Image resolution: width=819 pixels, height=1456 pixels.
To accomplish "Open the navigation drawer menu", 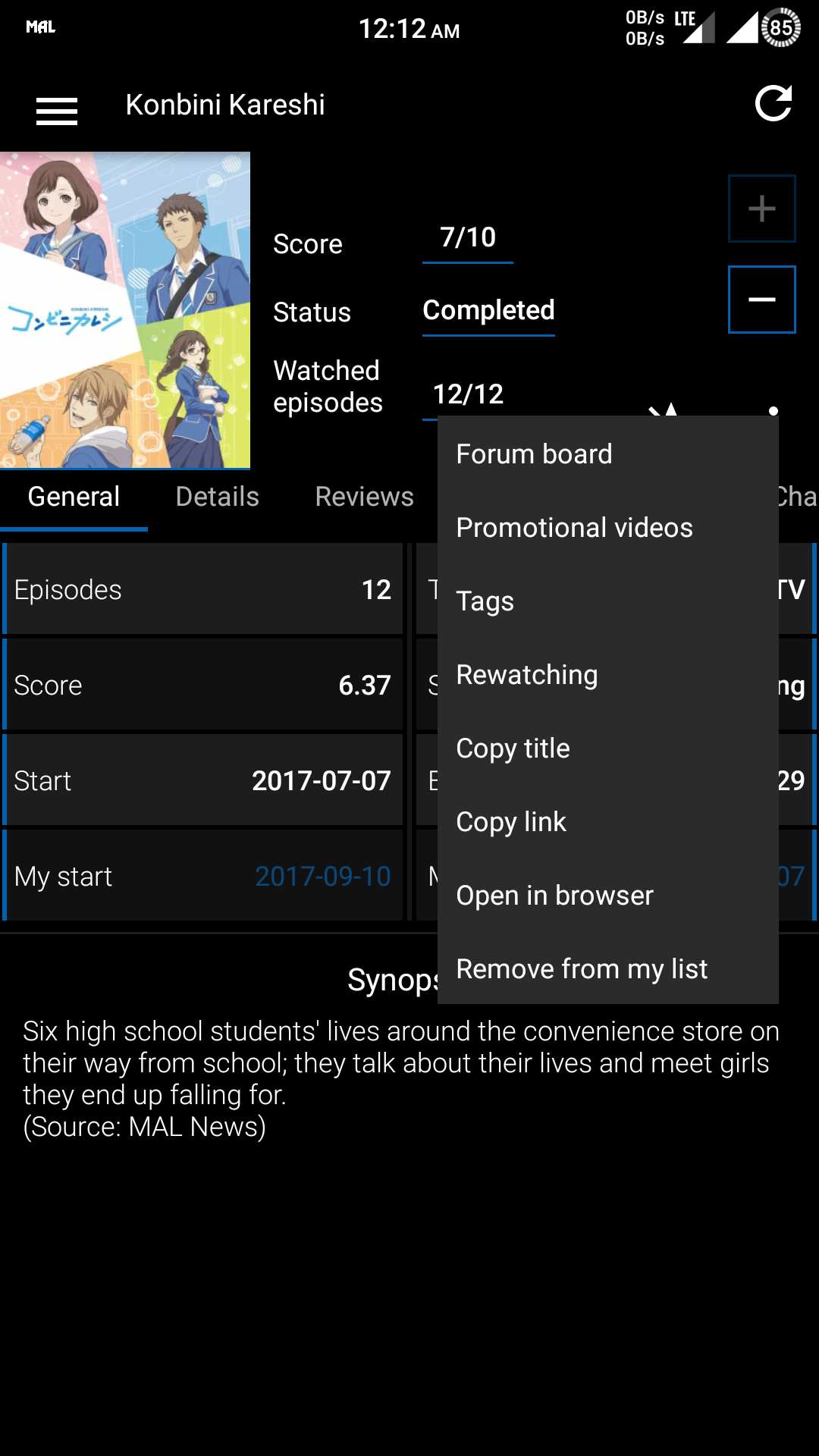I will pos(57,110).
